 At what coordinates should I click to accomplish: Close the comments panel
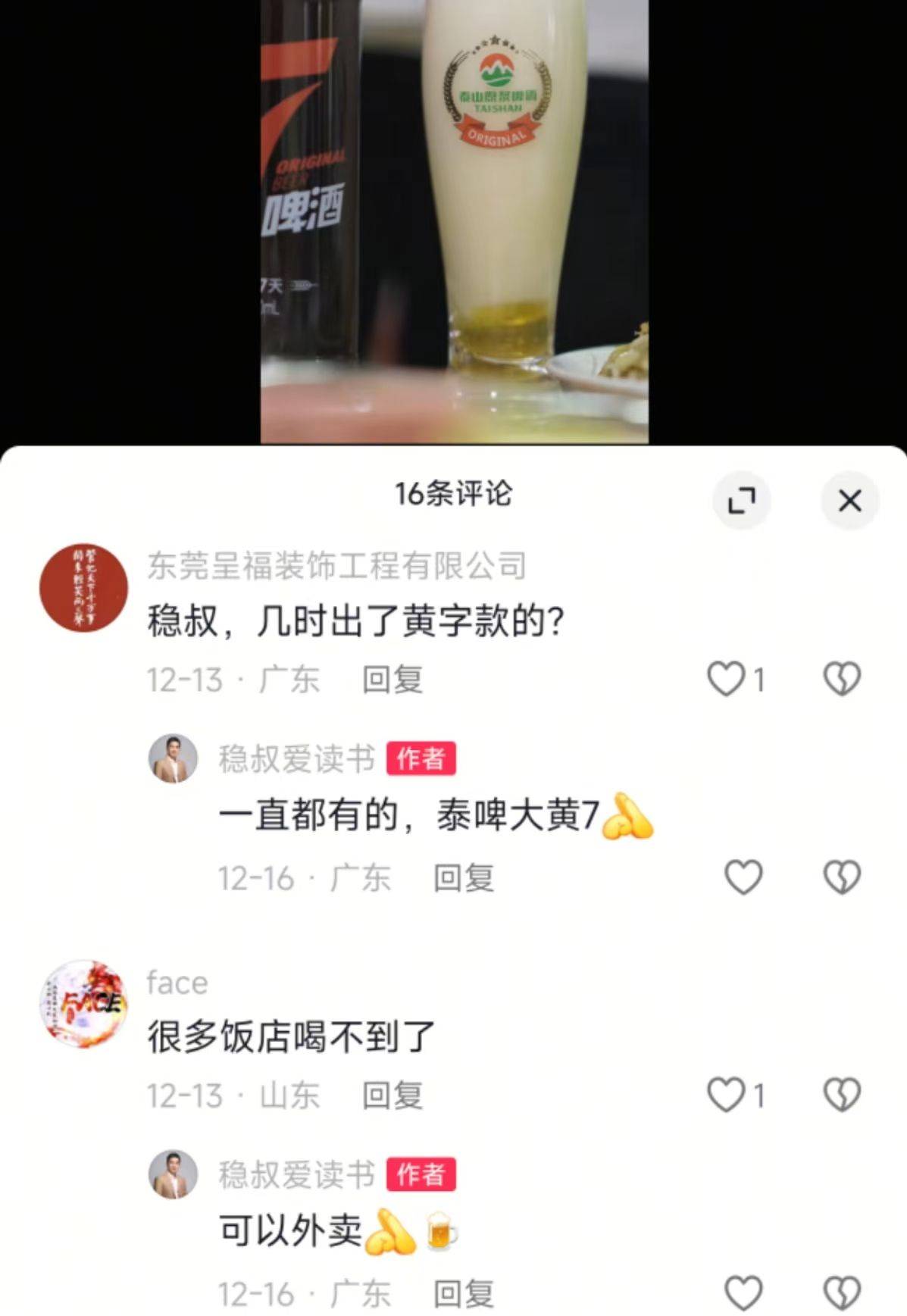849,501
